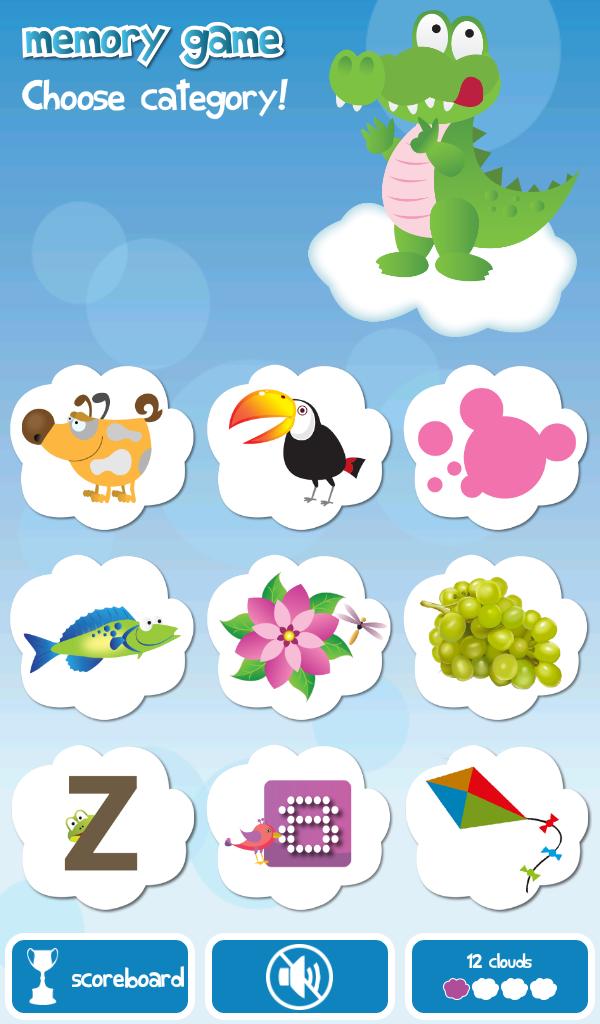The height and width of the screenshot is (1024, 600).
Task: Tap the 12 clouds difficulty button
Action: (x=499, y=978)
